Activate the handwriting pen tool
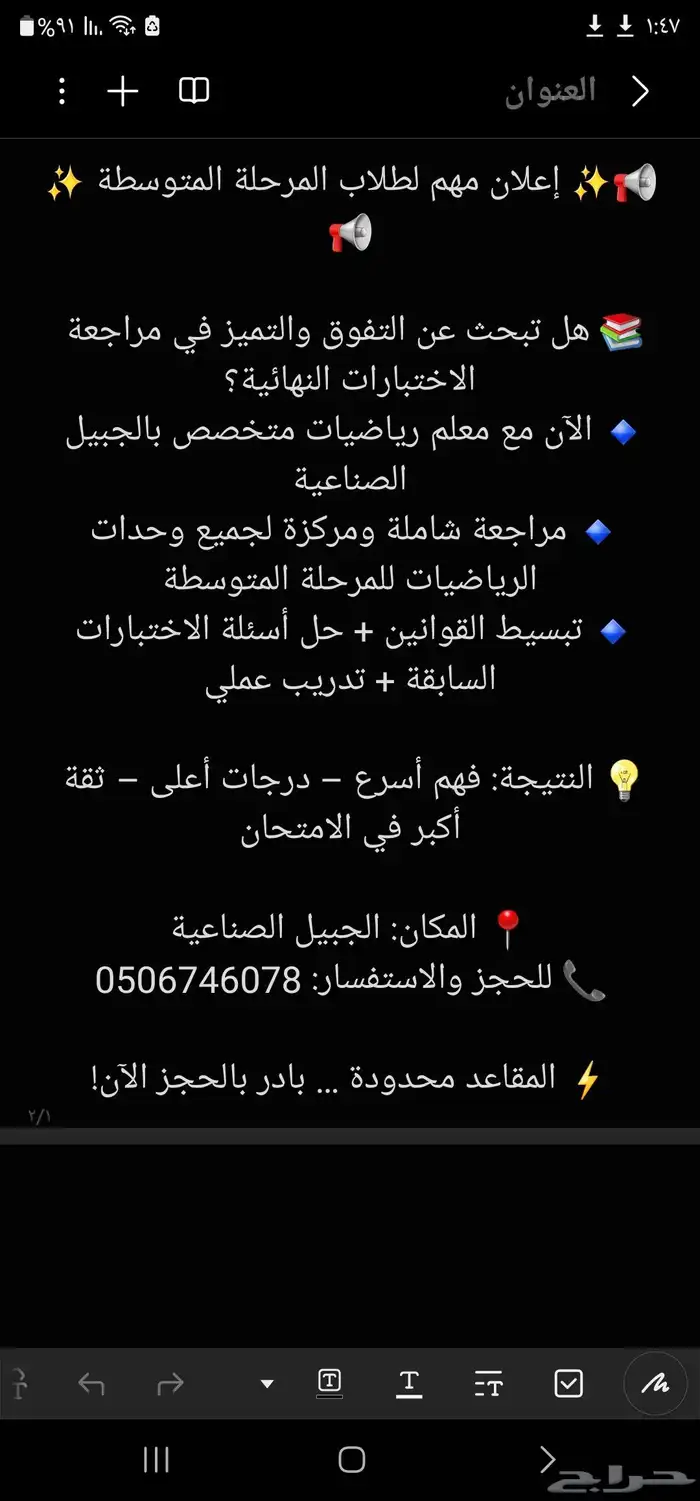Screen dimensions: 700x1501 (x=655, y=1383)
